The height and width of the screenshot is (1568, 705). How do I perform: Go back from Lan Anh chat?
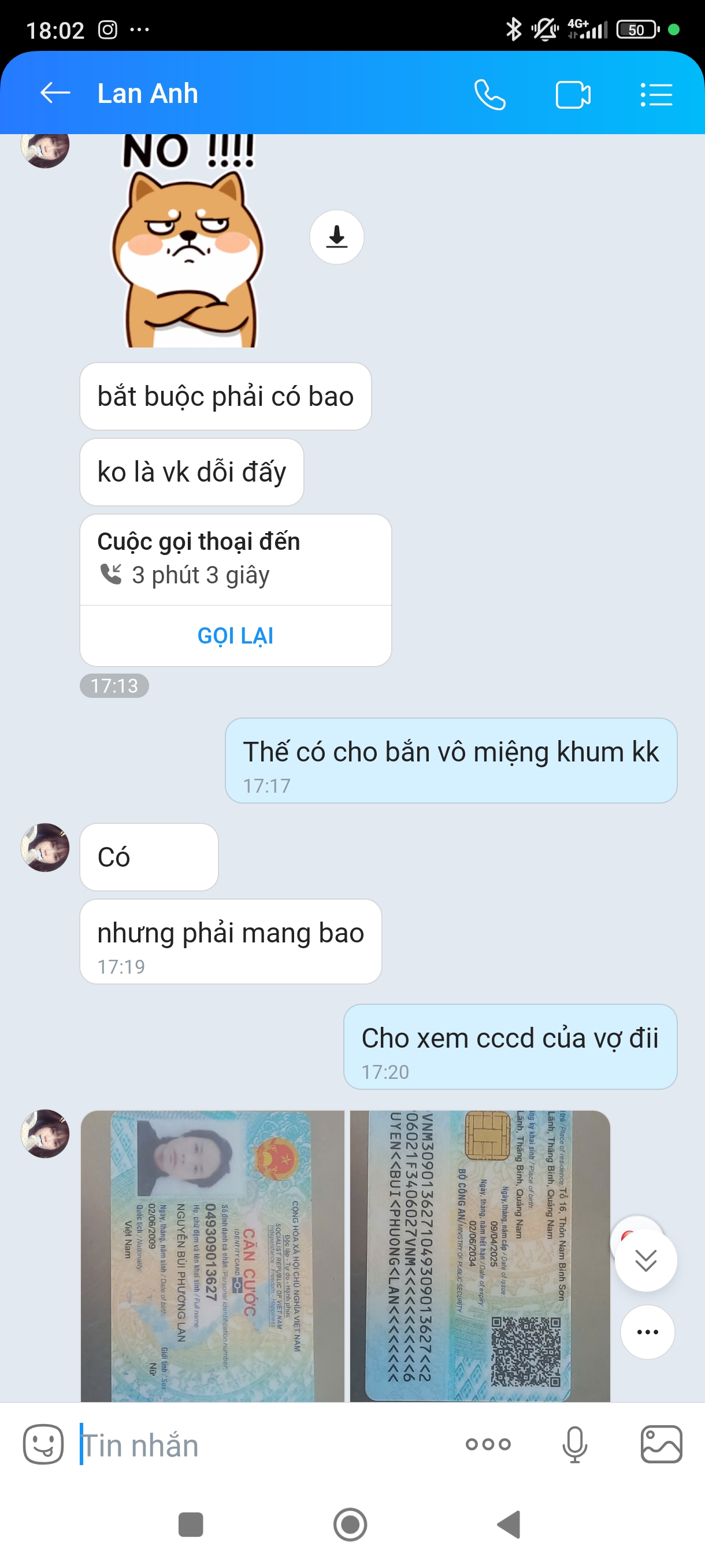point(55,94)
